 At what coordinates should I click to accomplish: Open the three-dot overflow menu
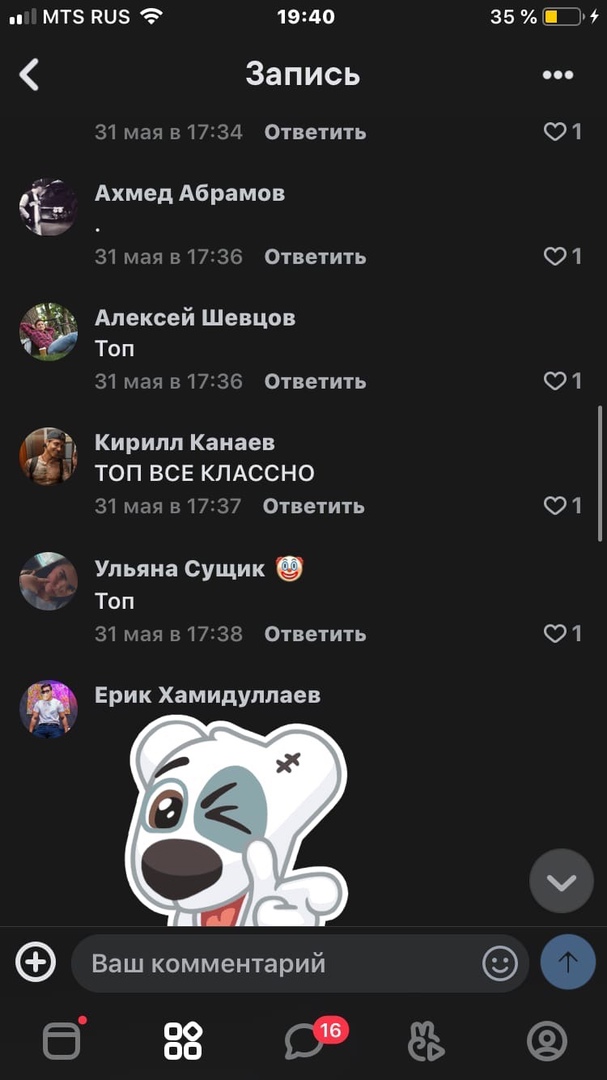pos(557,75)
